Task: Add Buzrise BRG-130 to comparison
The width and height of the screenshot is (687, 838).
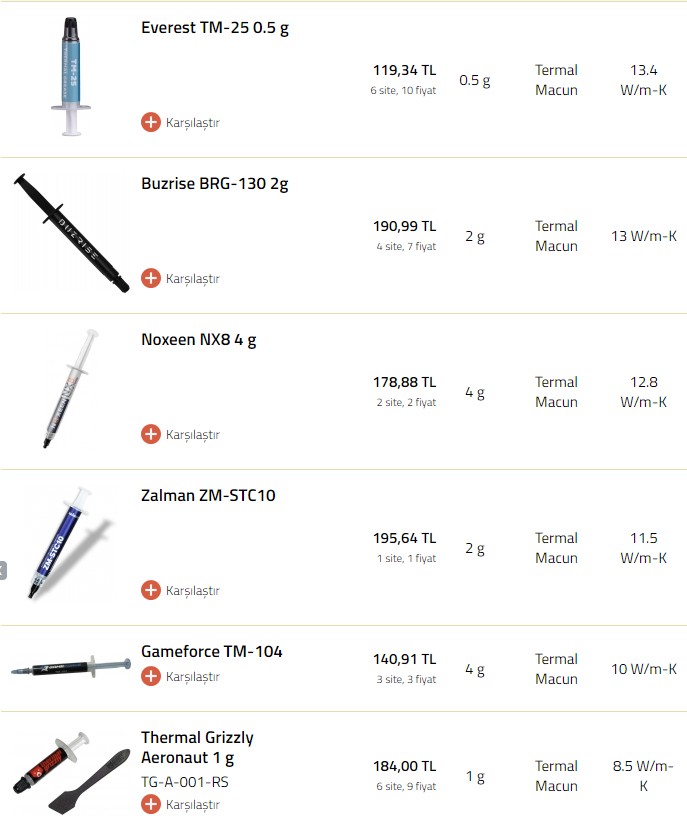Action: tap(181, 279)
